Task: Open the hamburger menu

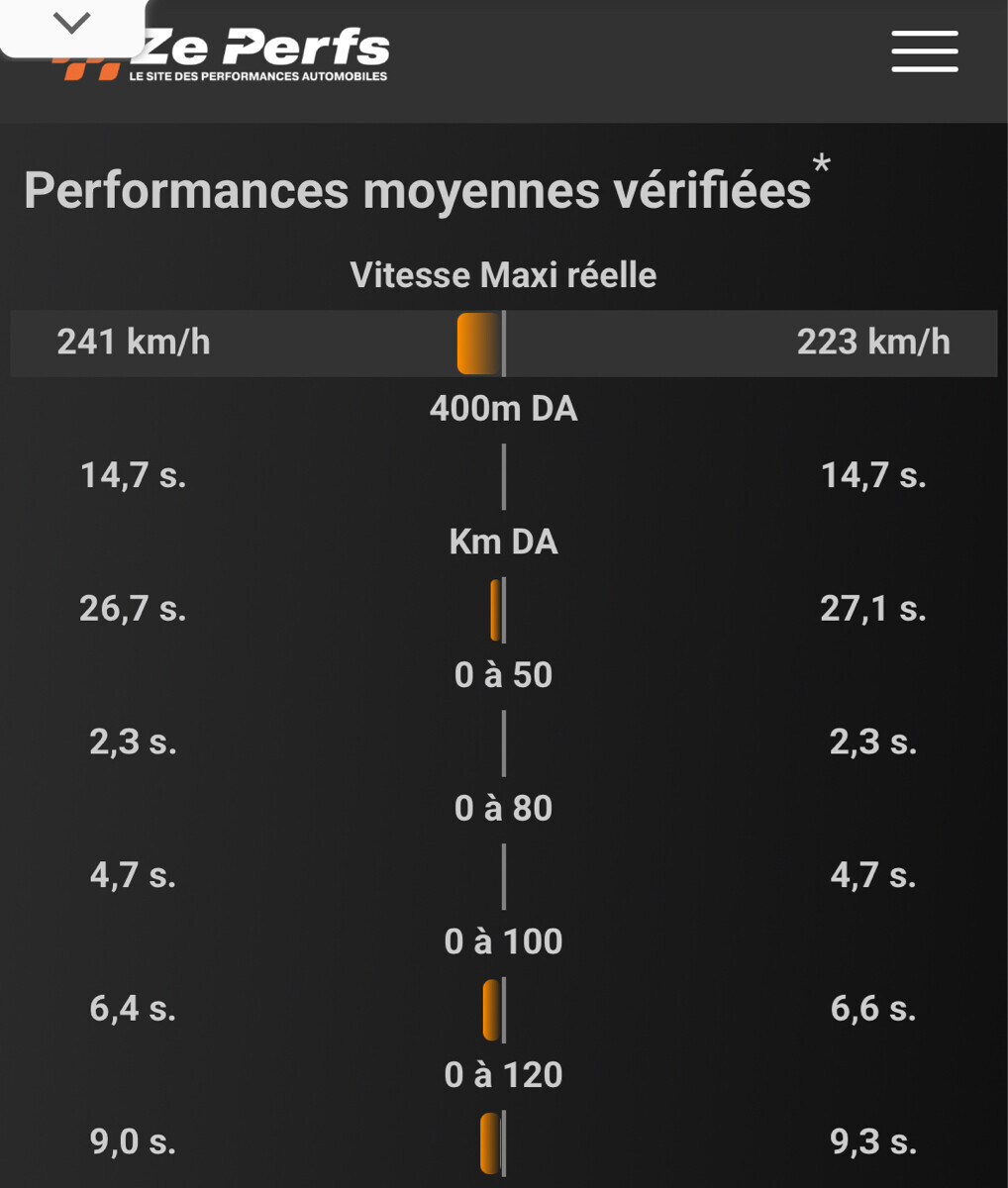Action: pyautogui.click(x=924, y=51)
